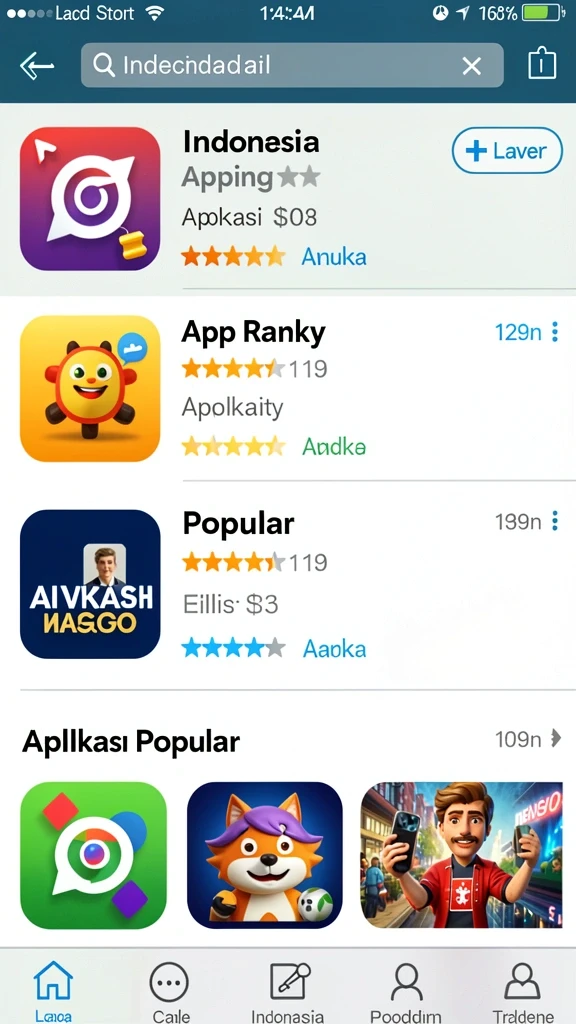This screenshot has width=576, height=1024.
Task: Open the green chat bubble app tile
Action: click(x=93, y=855)
